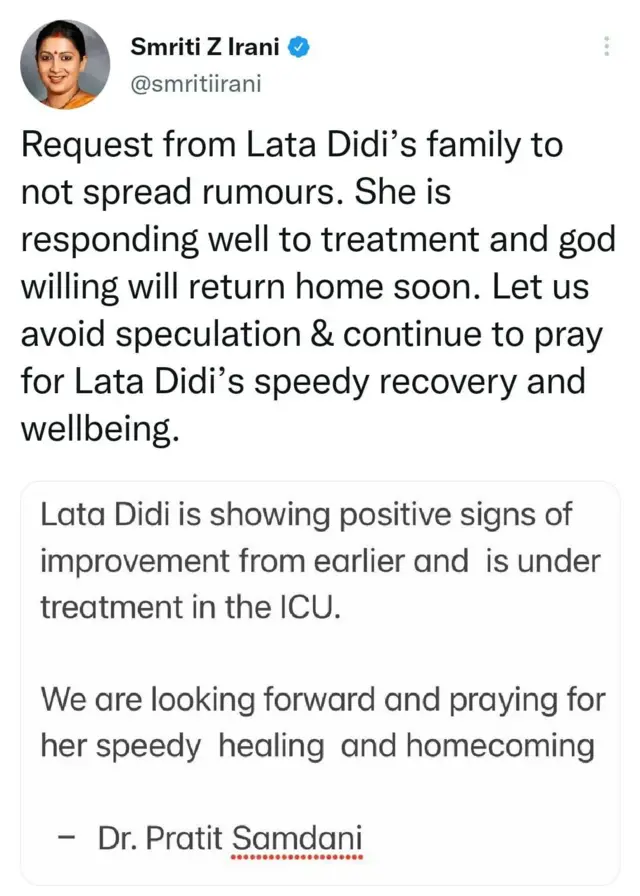Tap the Smriti Z Irani display name
This screenshot has width=640, height=896.
tap(206, 46)
